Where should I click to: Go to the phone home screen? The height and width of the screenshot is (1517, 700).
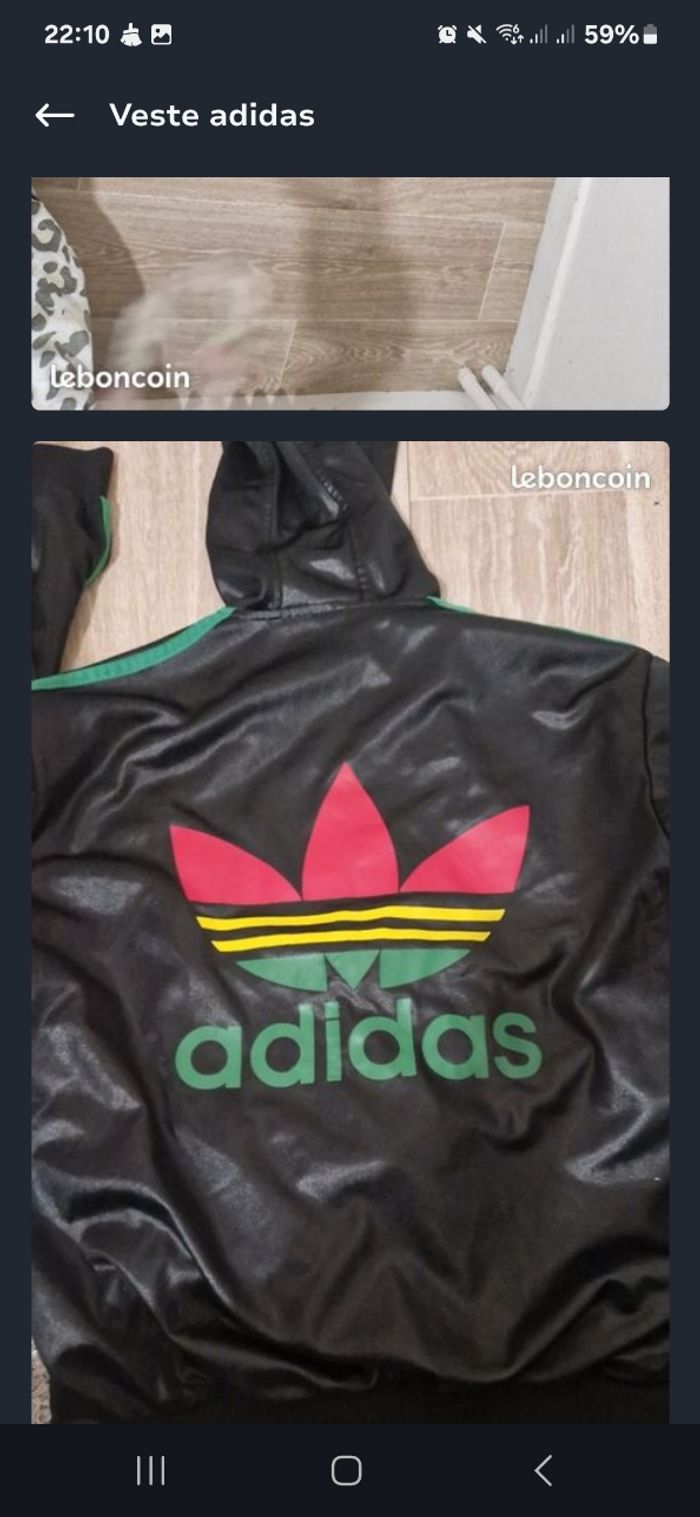click(x=346, y=1470)
